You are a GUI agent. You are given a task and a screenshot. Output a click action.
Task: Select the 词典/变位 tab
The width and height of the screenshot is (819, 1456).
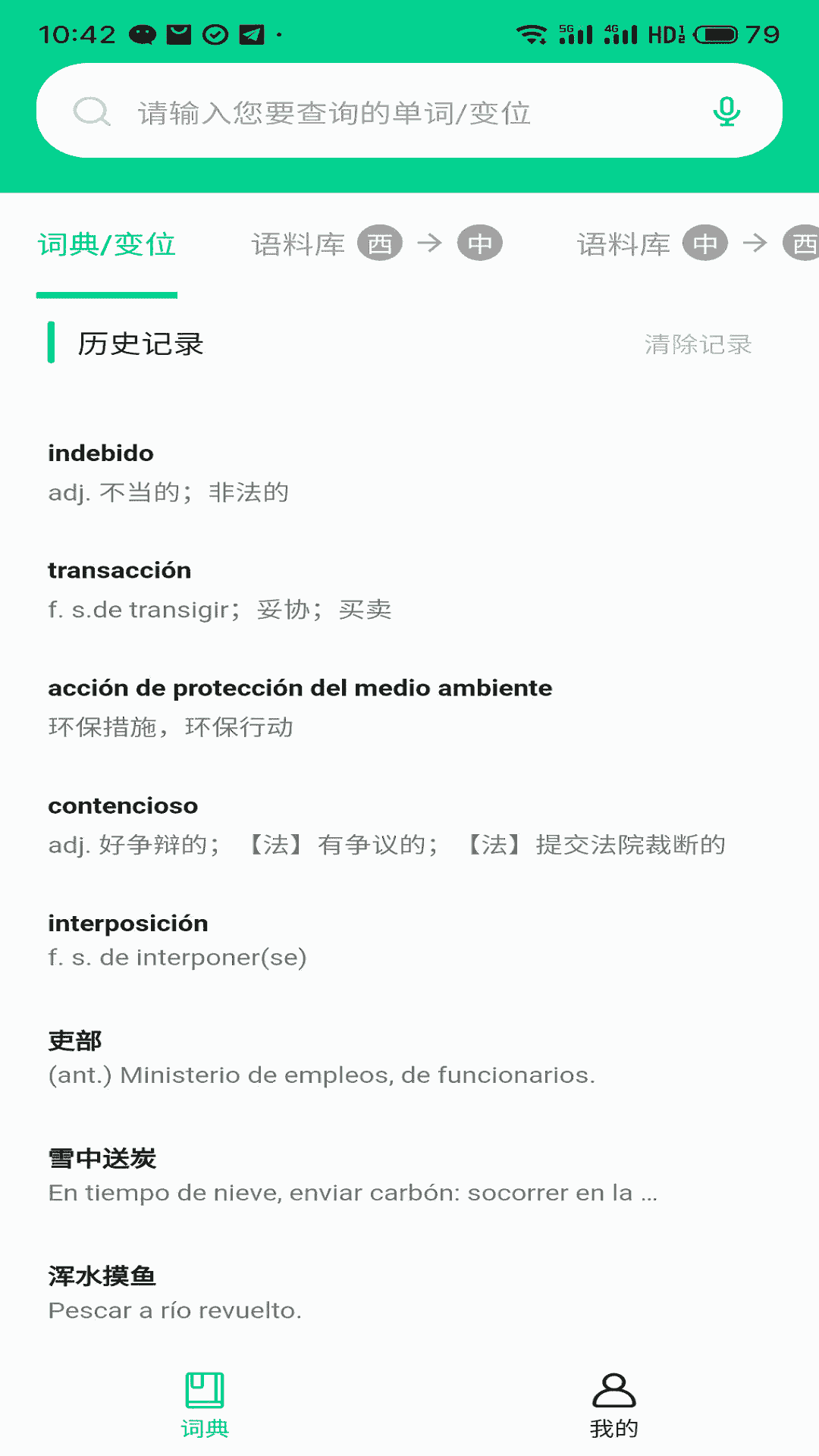pos(107,245)
